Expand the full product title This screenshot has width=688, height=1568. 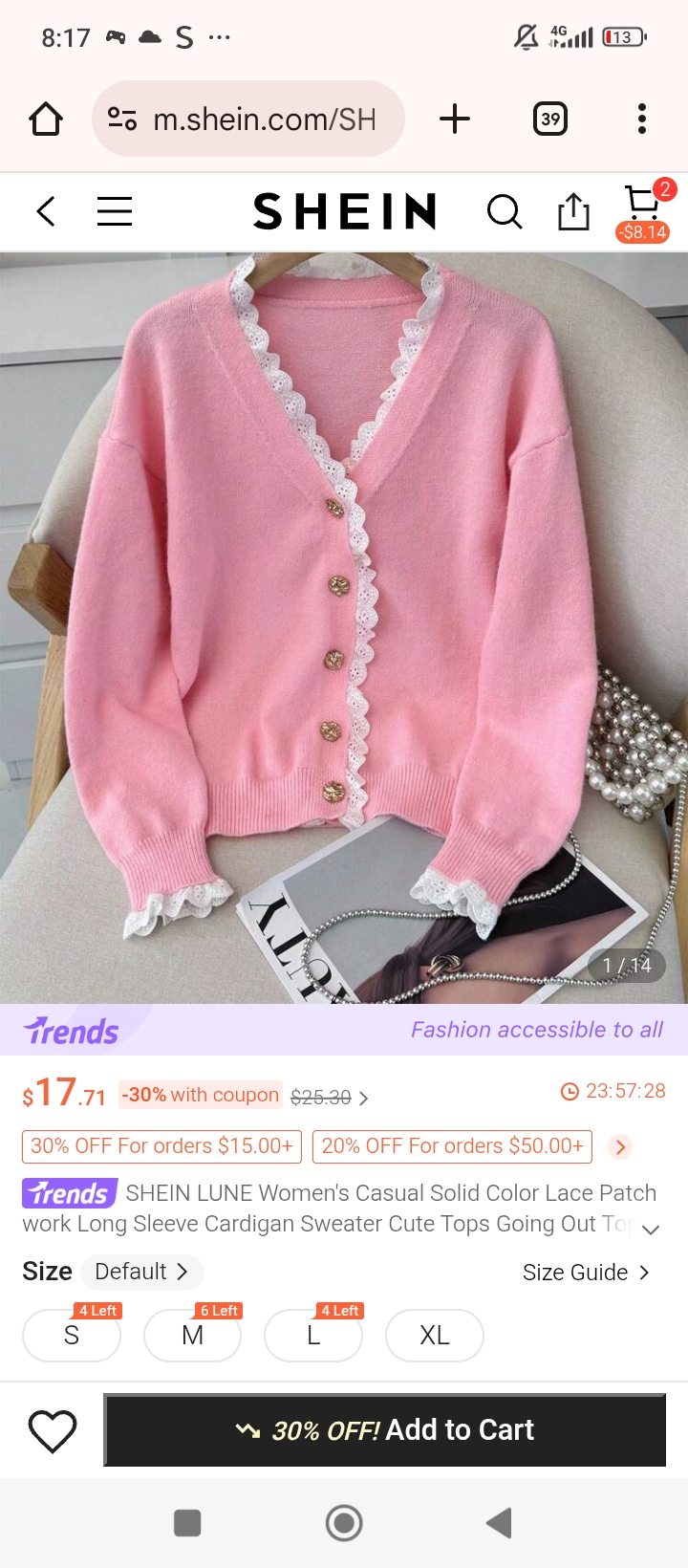[651, 1230]
